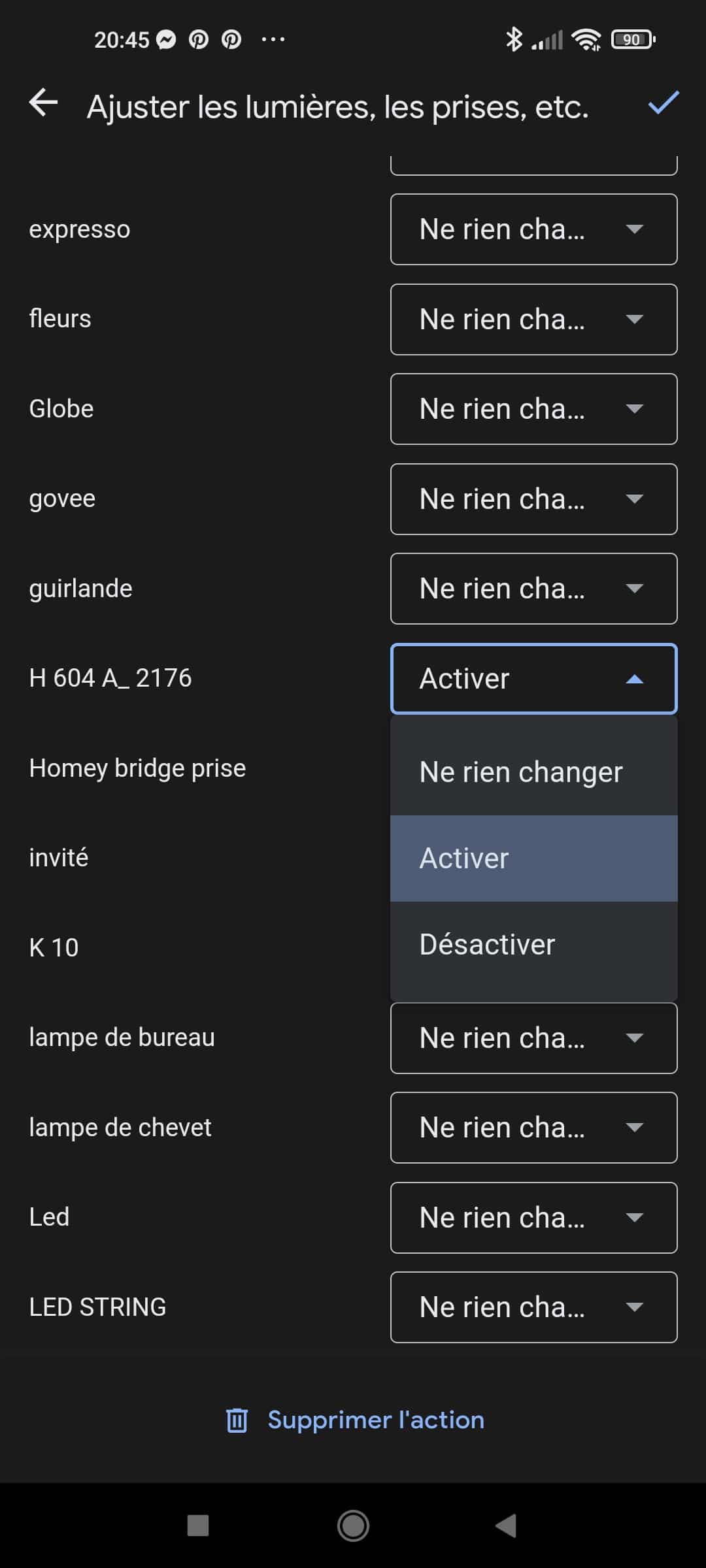
Task: Tap "Supprimer l'action" to delete
Action: [354, 1420]
